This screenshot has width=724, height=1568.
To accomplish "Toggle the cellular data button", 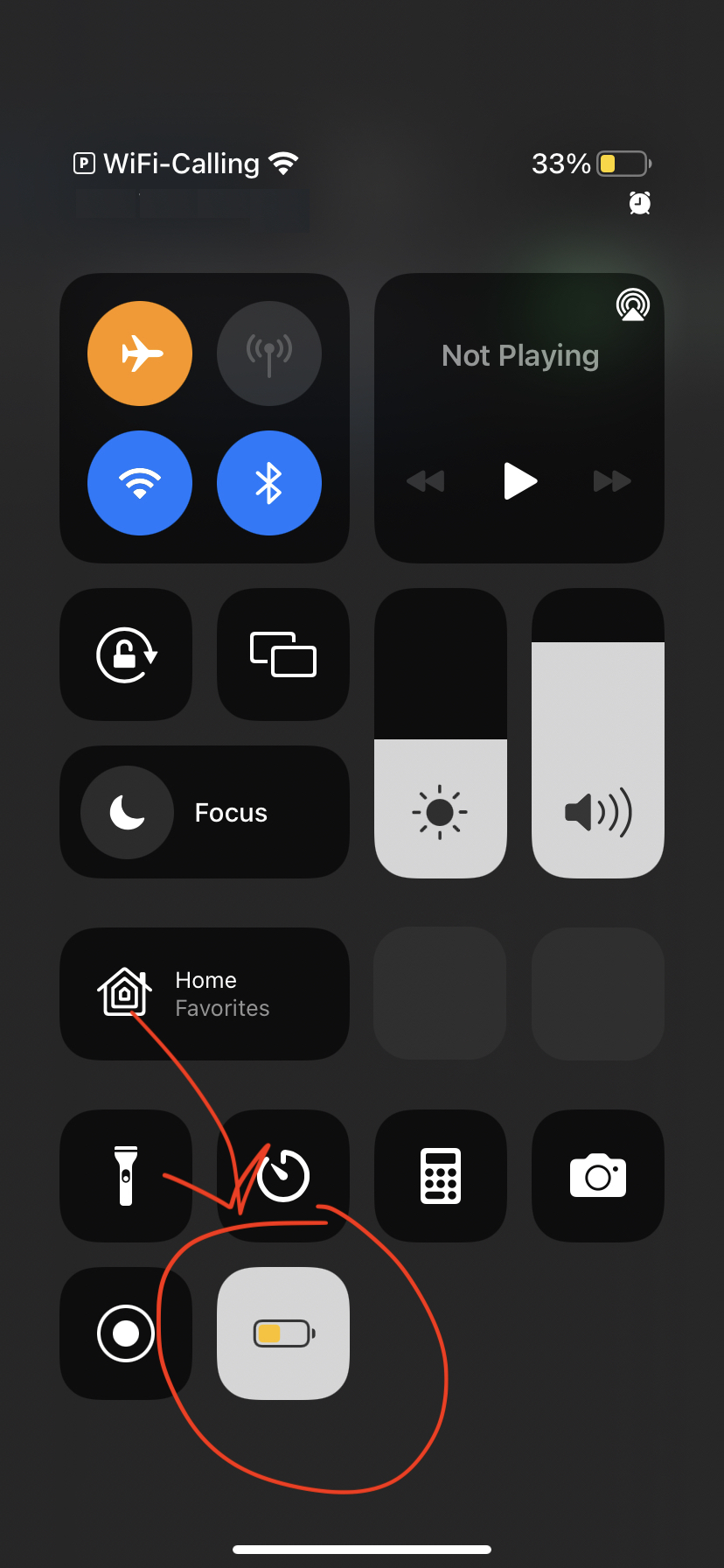I will click(x=269, y=353).
